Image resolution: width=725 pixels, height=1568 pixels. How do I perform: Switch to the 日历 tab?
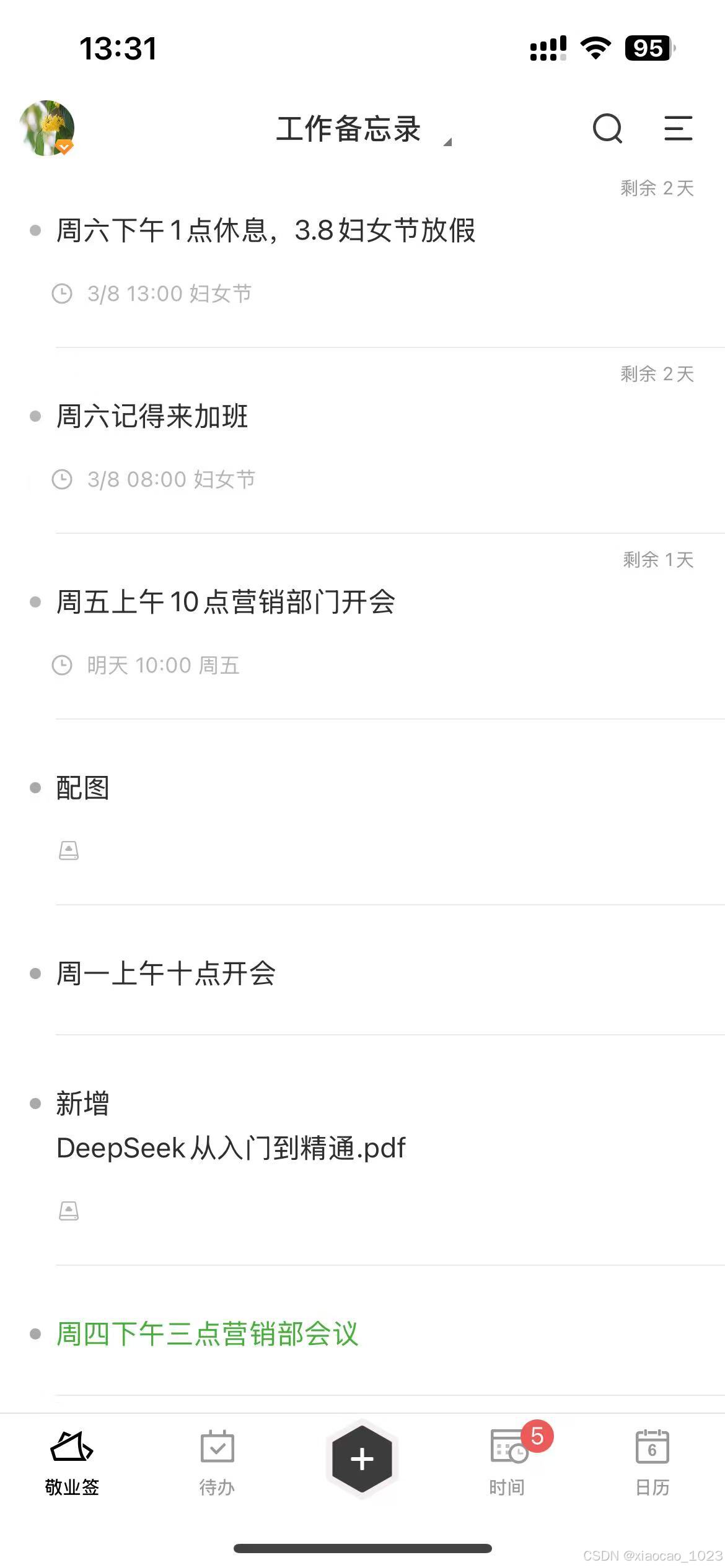click(652, 1463)
